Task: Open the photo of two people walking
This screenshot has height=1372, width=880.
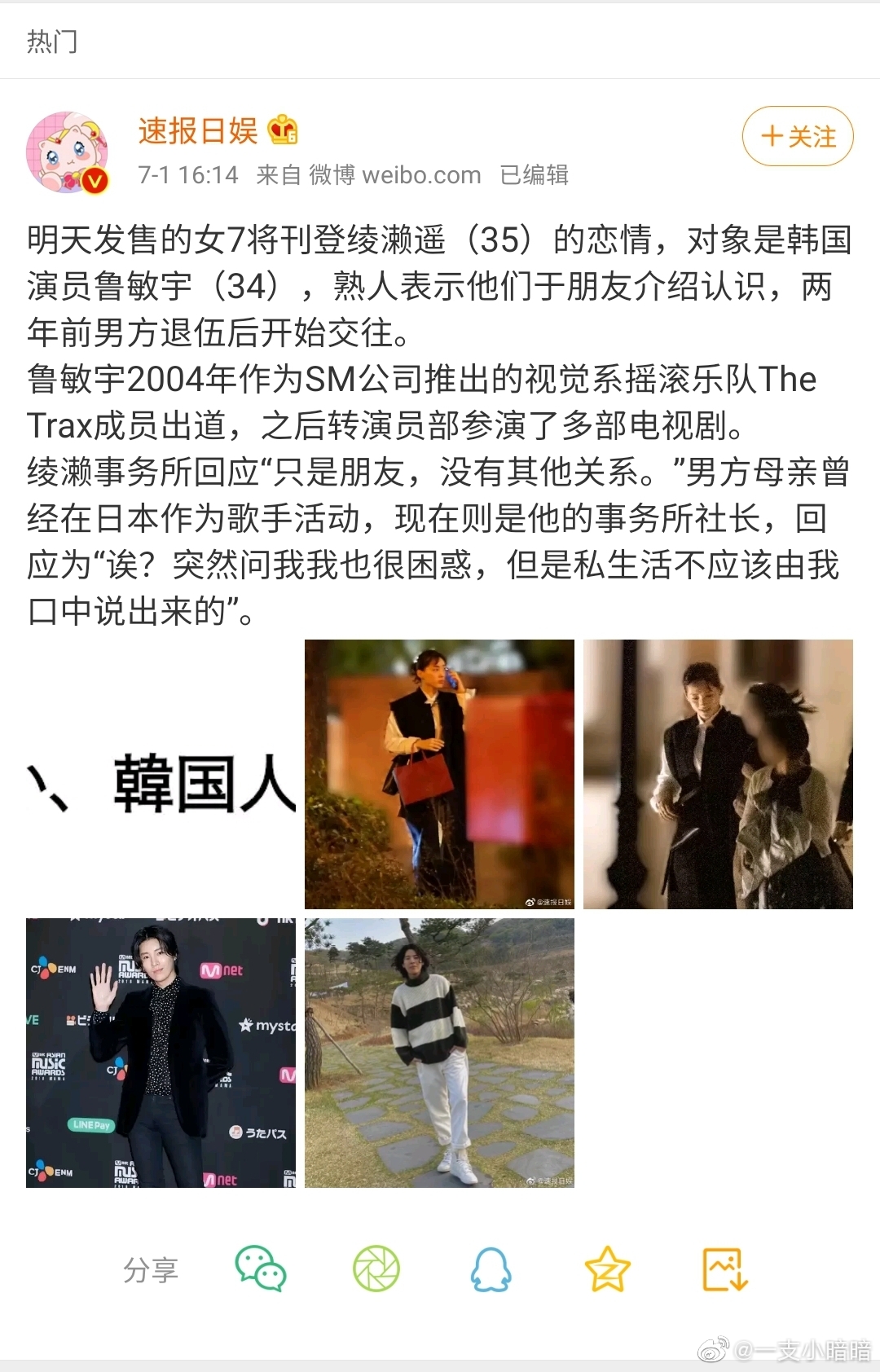Action: [718, 774]
